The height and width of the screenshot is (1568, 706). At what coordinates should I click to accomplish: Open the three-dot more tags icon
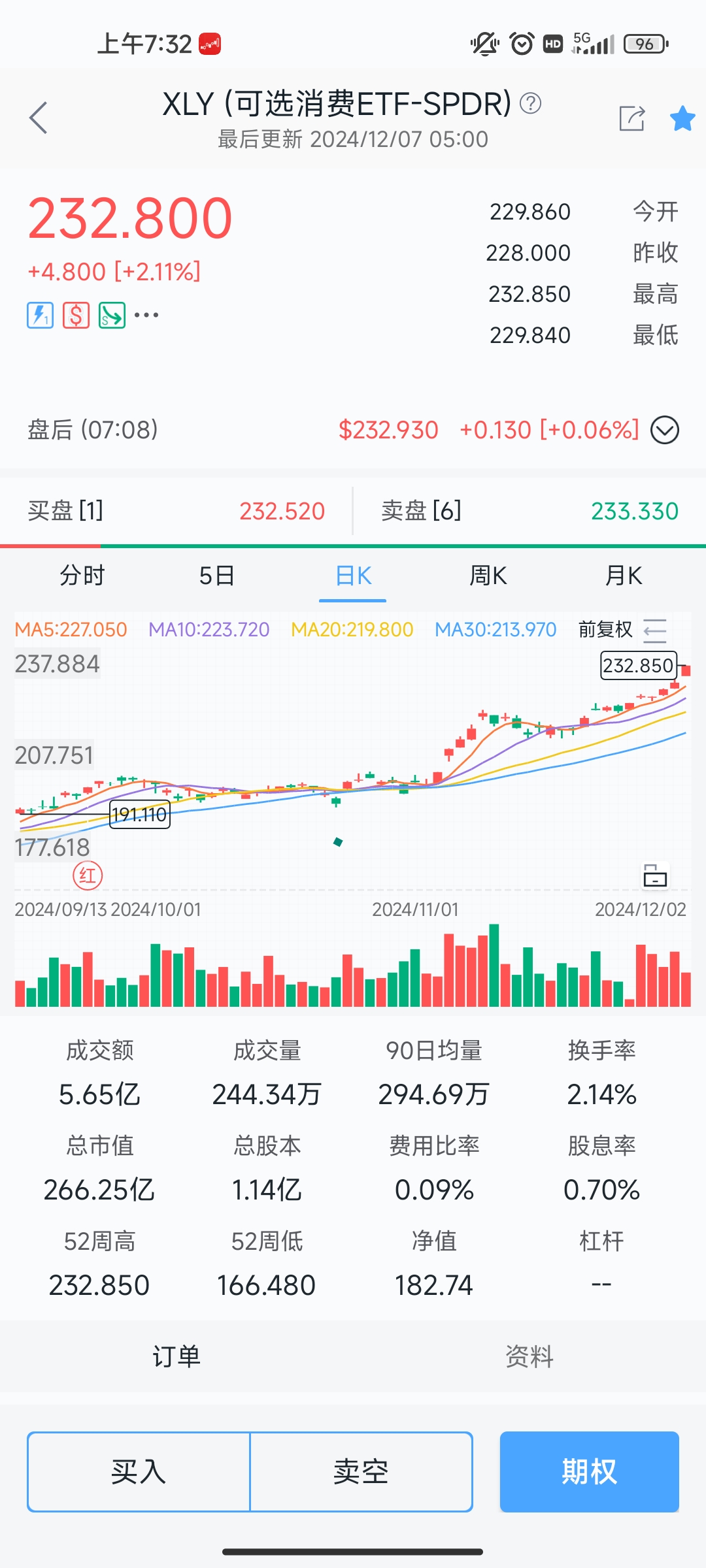tap(146, 316)
